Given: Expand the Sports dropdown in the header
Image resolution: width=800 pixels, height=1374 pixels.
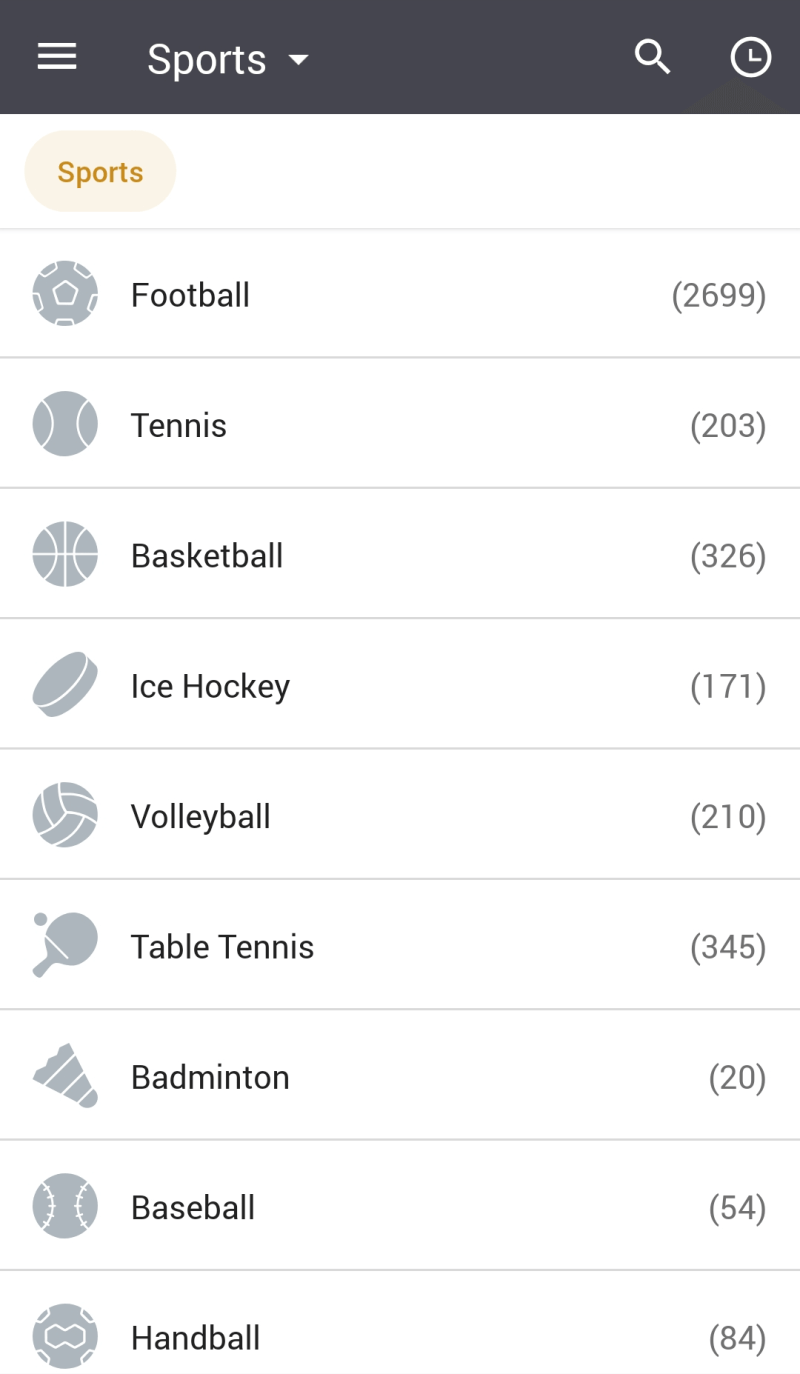Looking at the screenshot, I should pos(228,59).
